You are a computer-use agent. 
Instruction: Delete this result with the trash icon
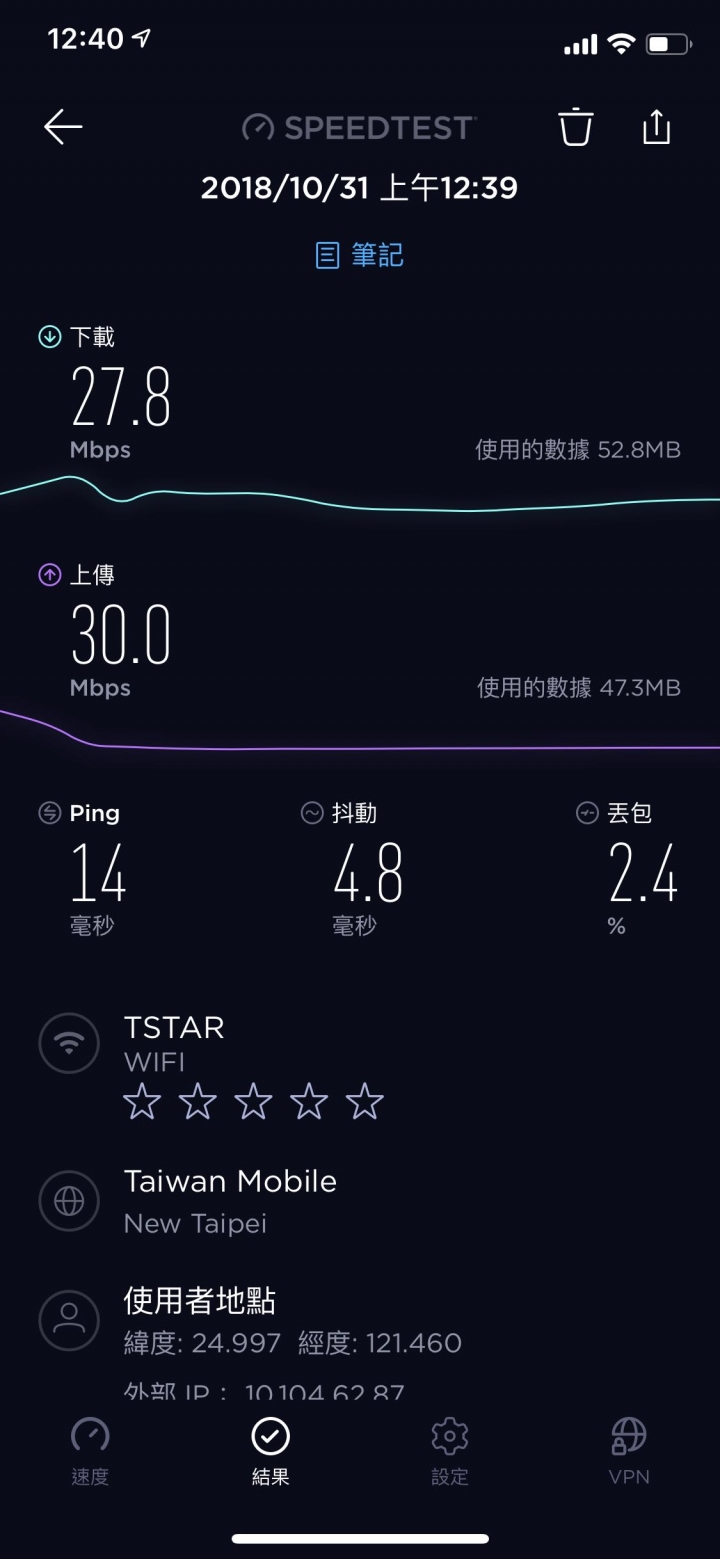click(576, 127)
